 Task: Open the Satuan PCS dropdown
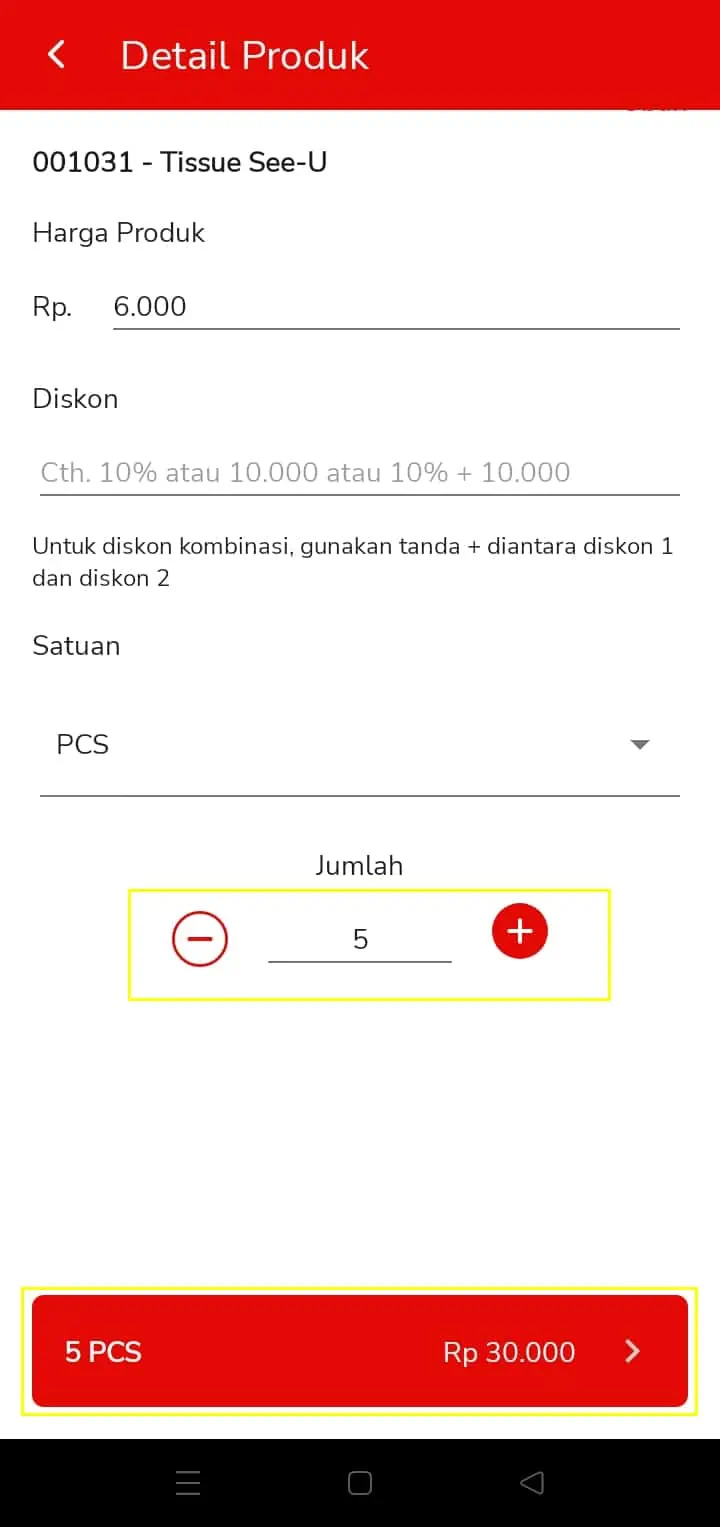[360, 745]
